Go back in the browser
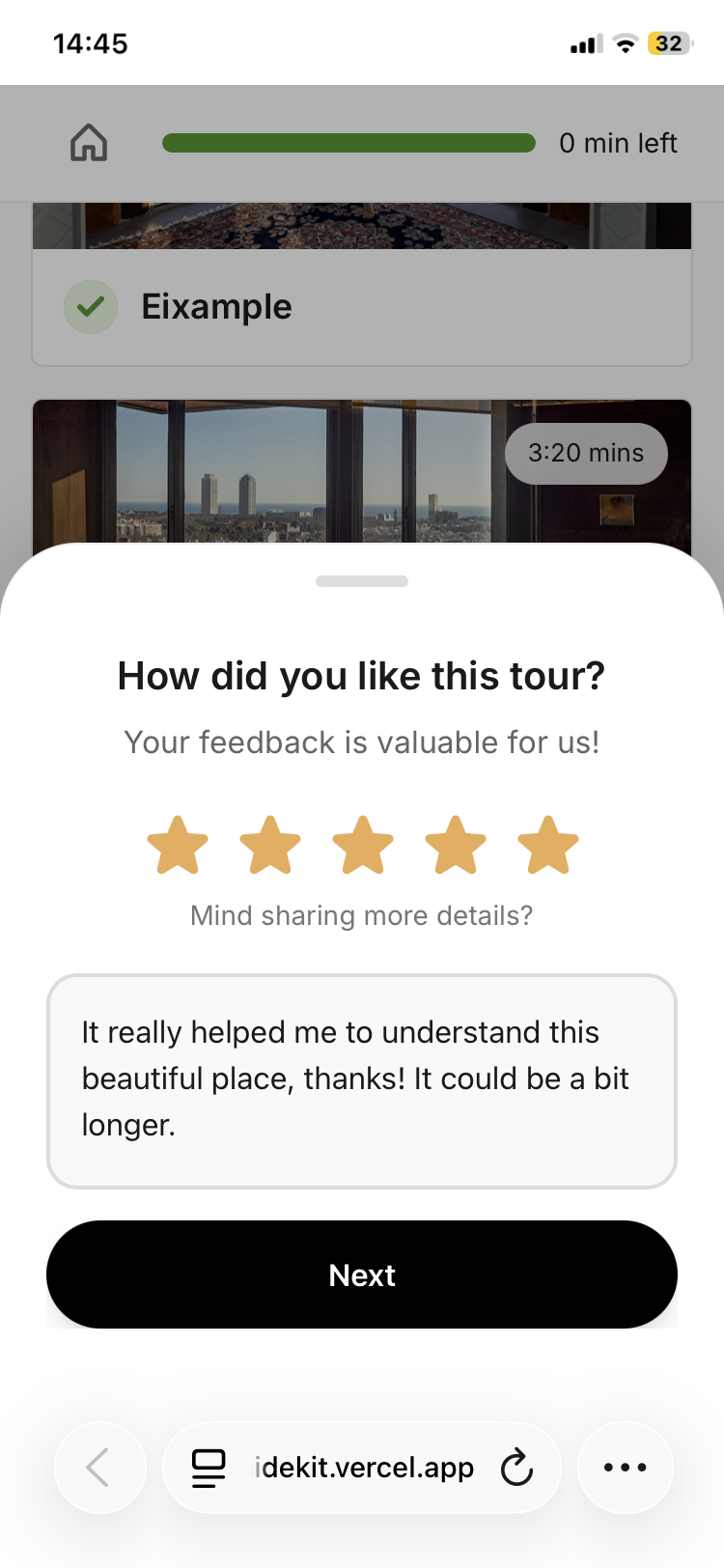 tap(99, 1468)
